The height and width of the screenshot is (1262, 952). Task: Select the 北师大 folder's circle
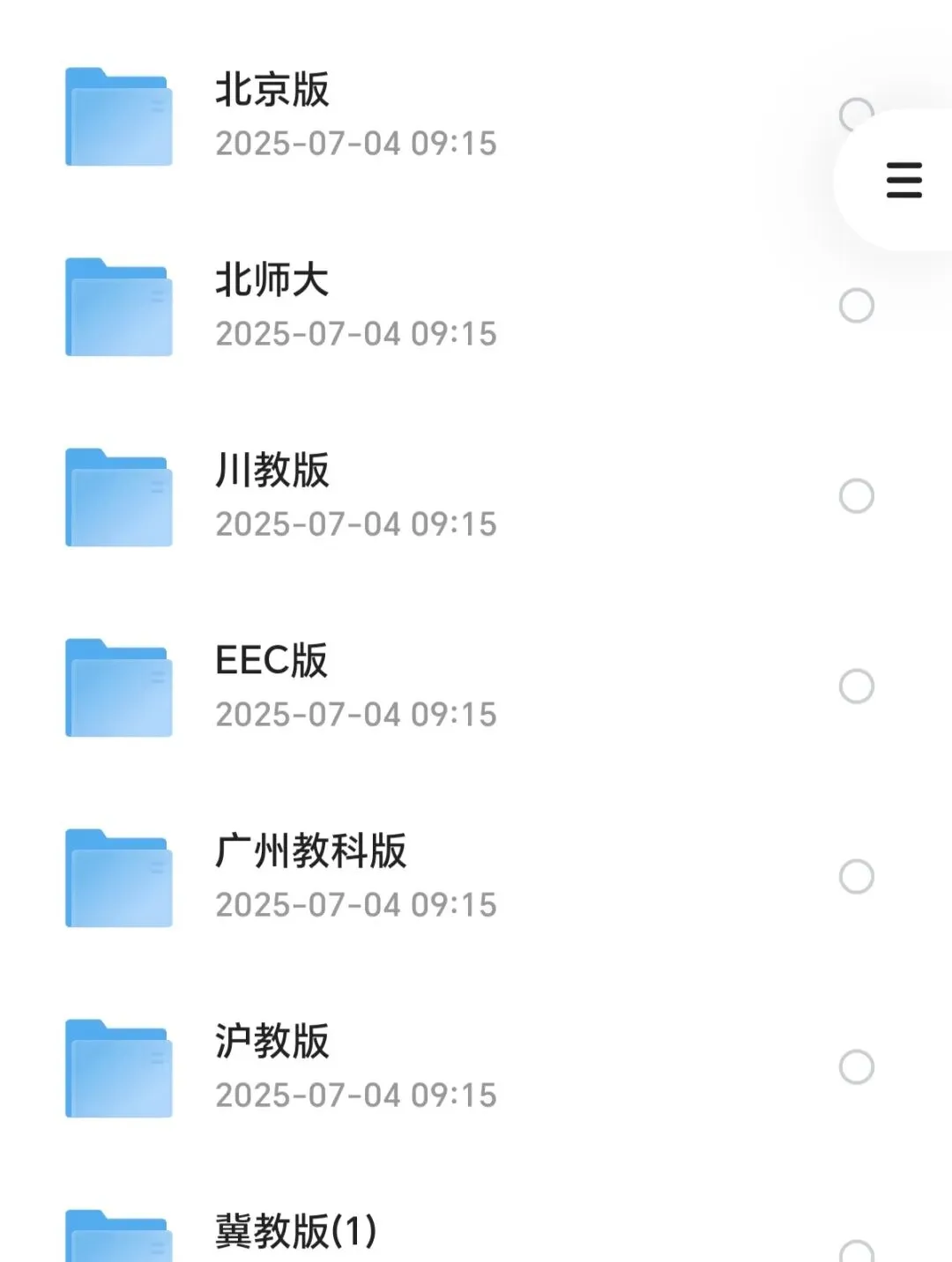[x=856, y=306]
